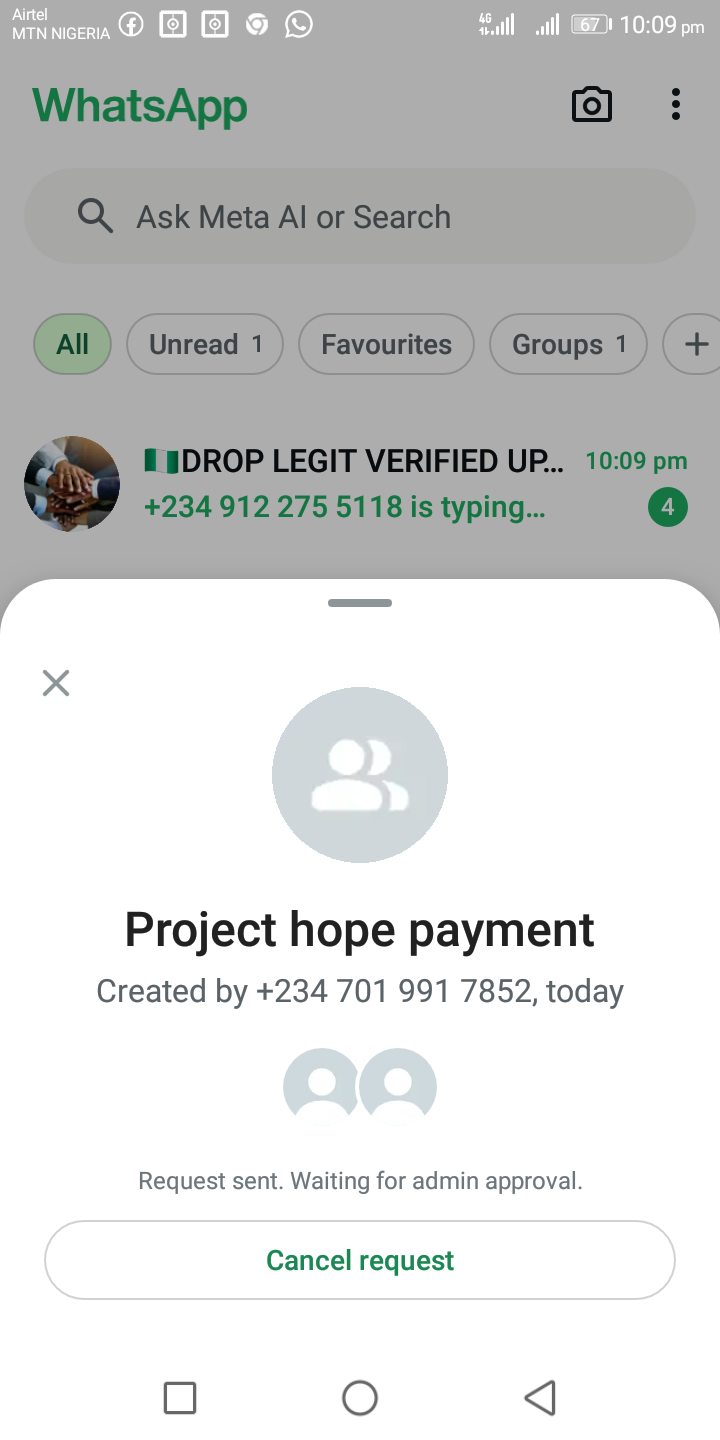Close the Project hope payment sheet
The image size is (720, 1440).
click(x=56, y=683)
